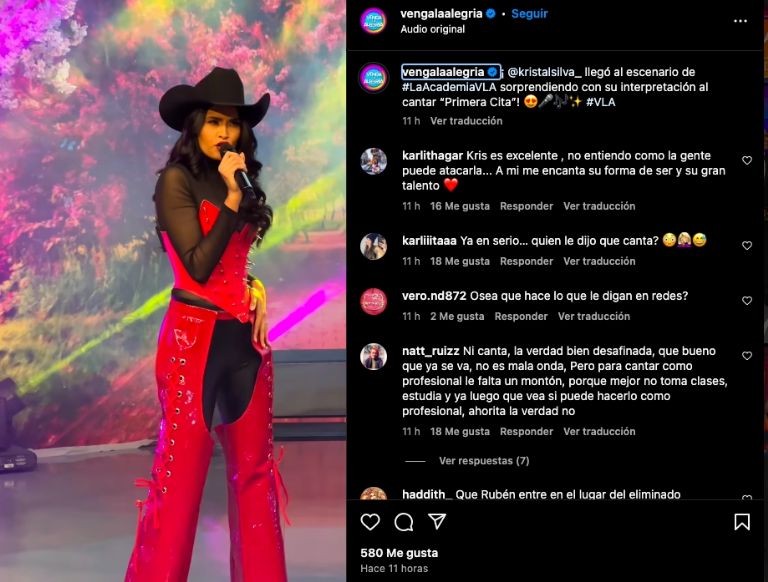This screenshot has width=768, height=582.
Task: Follow vengalaalegria with the Seguir button
Action: (x=529, y=14)
